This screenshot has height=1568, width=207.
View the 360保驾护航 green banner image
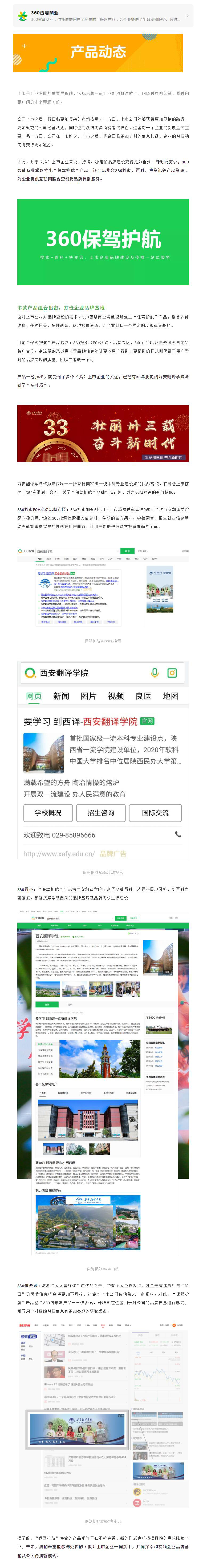pyautogui.click(x=103, y=242)
